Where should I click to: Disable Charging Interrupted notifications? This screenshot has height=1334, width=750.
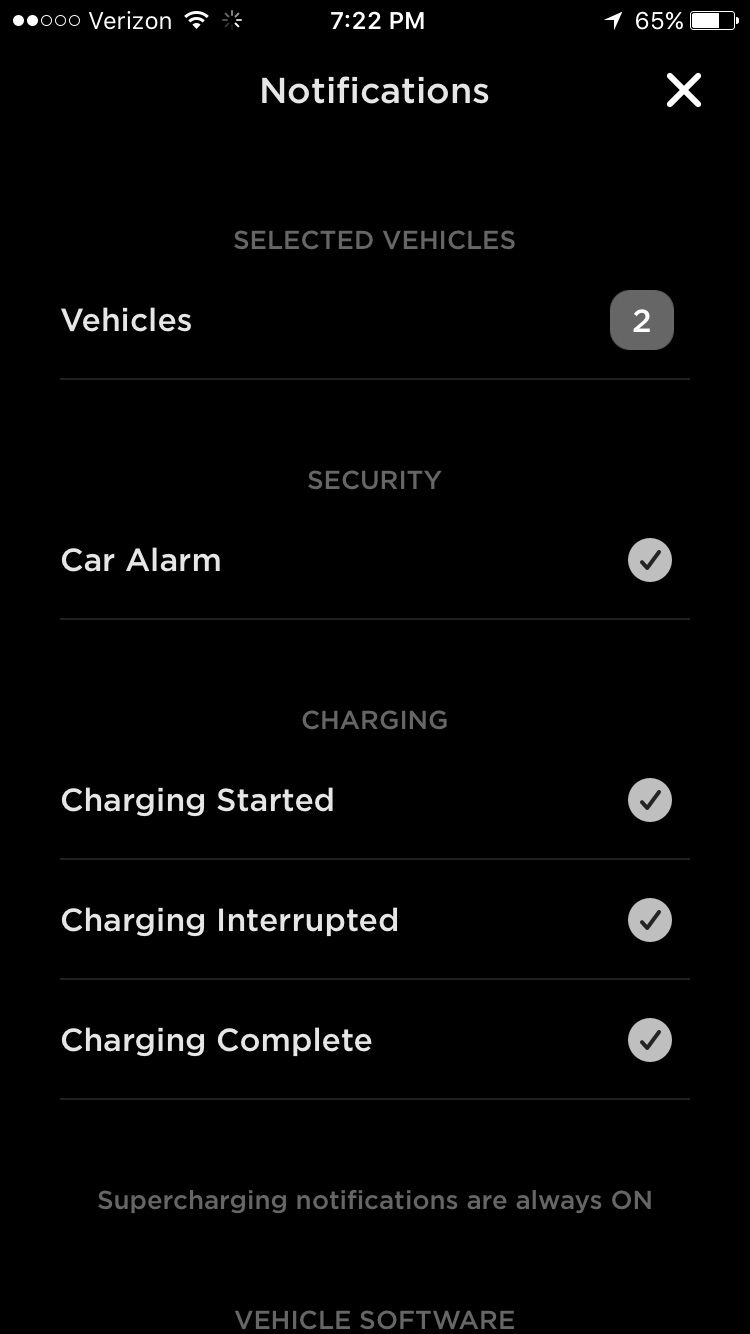point(650,920)
